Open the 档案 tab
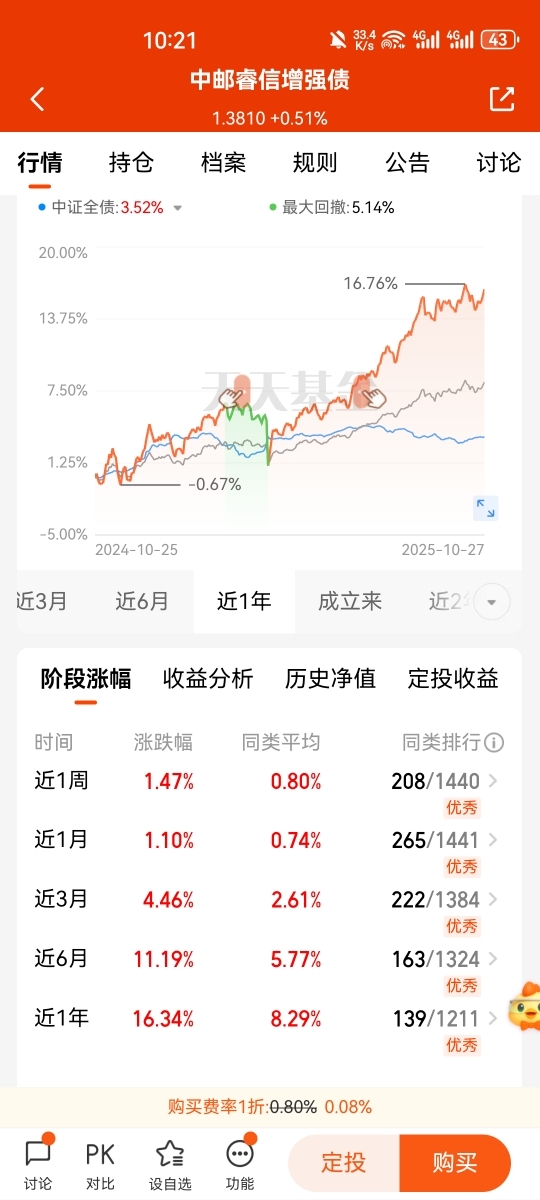 click(224, 163)
